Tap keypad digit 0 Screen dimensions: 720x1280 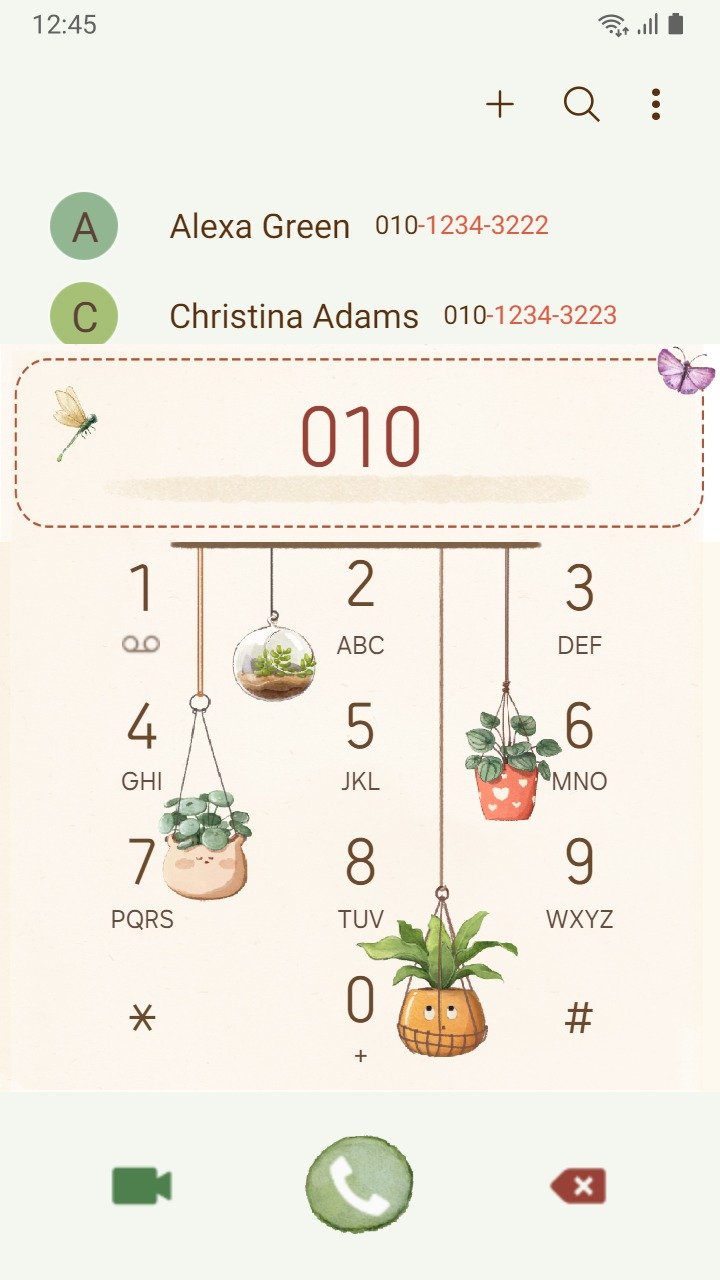[x=360, y=1018]
